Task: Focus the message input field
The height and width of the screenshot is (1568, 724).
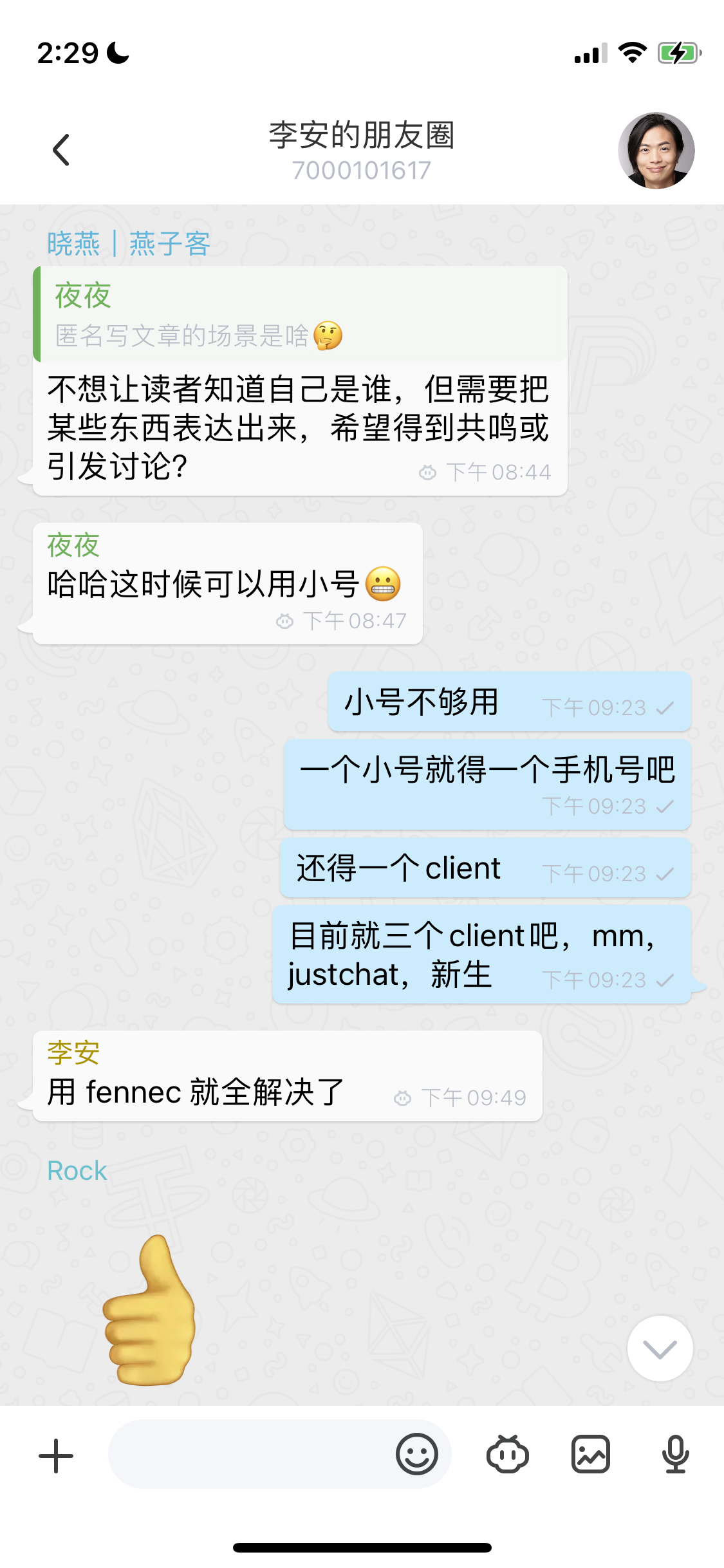Action: pos(251,1455)
